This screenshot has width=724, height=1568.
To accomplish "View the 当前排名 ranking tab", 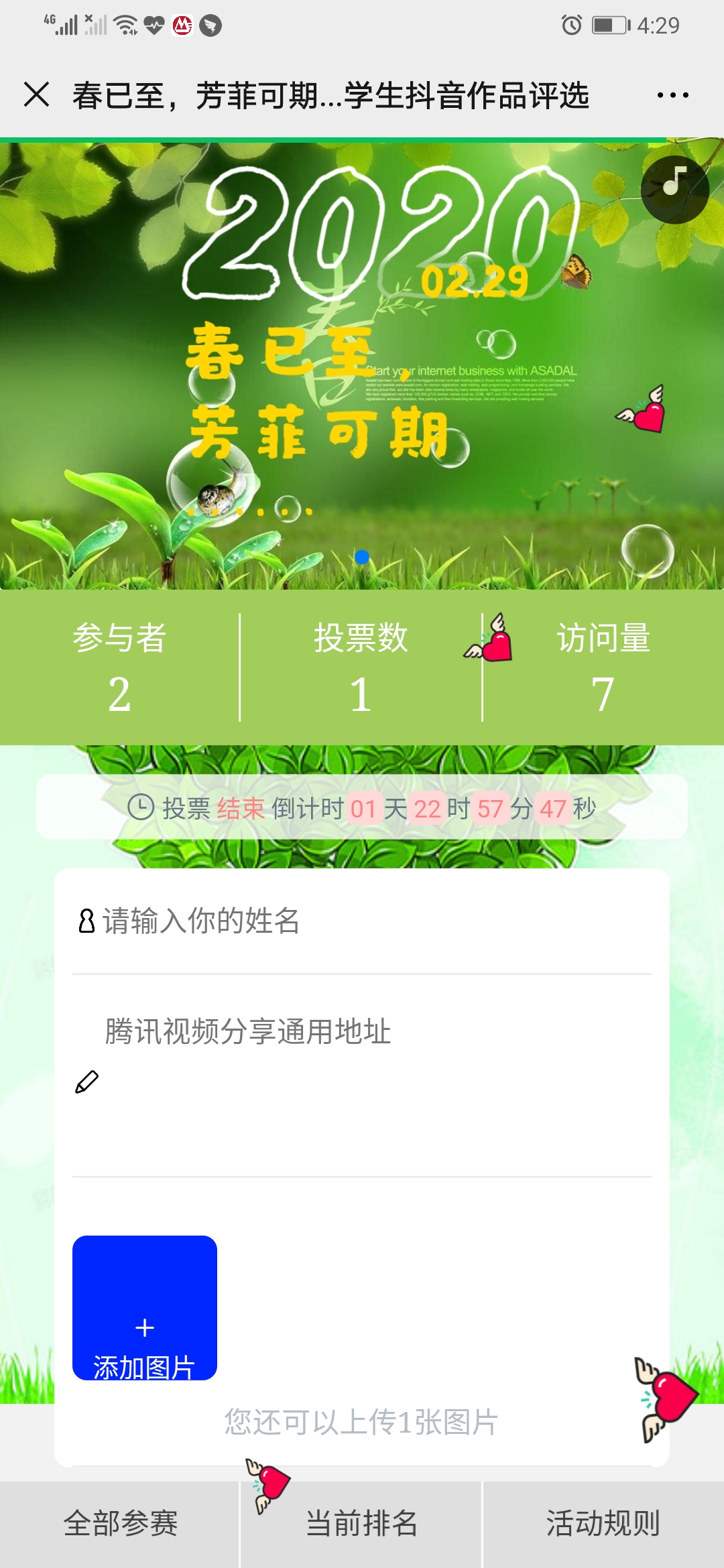I will coord(361,1524).
